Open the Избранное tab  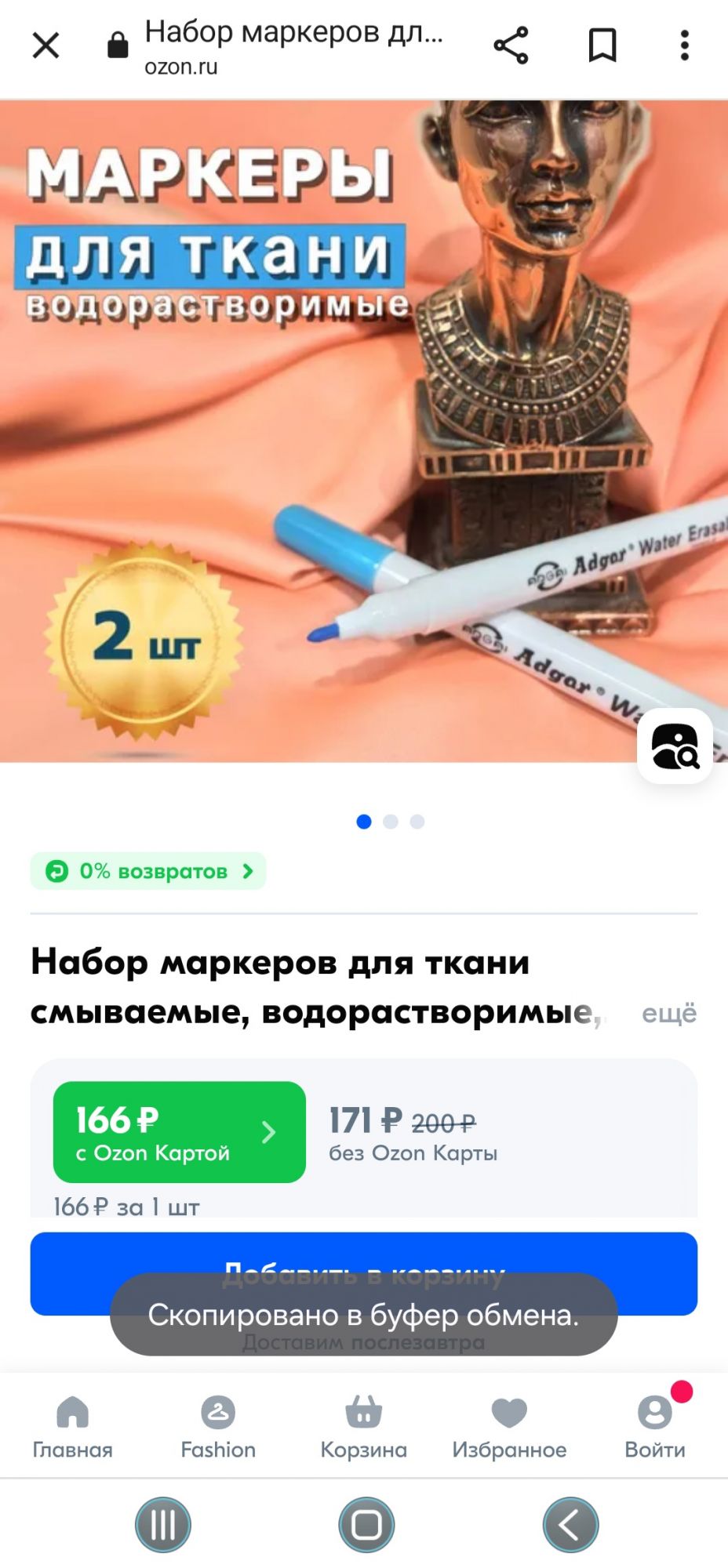coord(509,1427)
